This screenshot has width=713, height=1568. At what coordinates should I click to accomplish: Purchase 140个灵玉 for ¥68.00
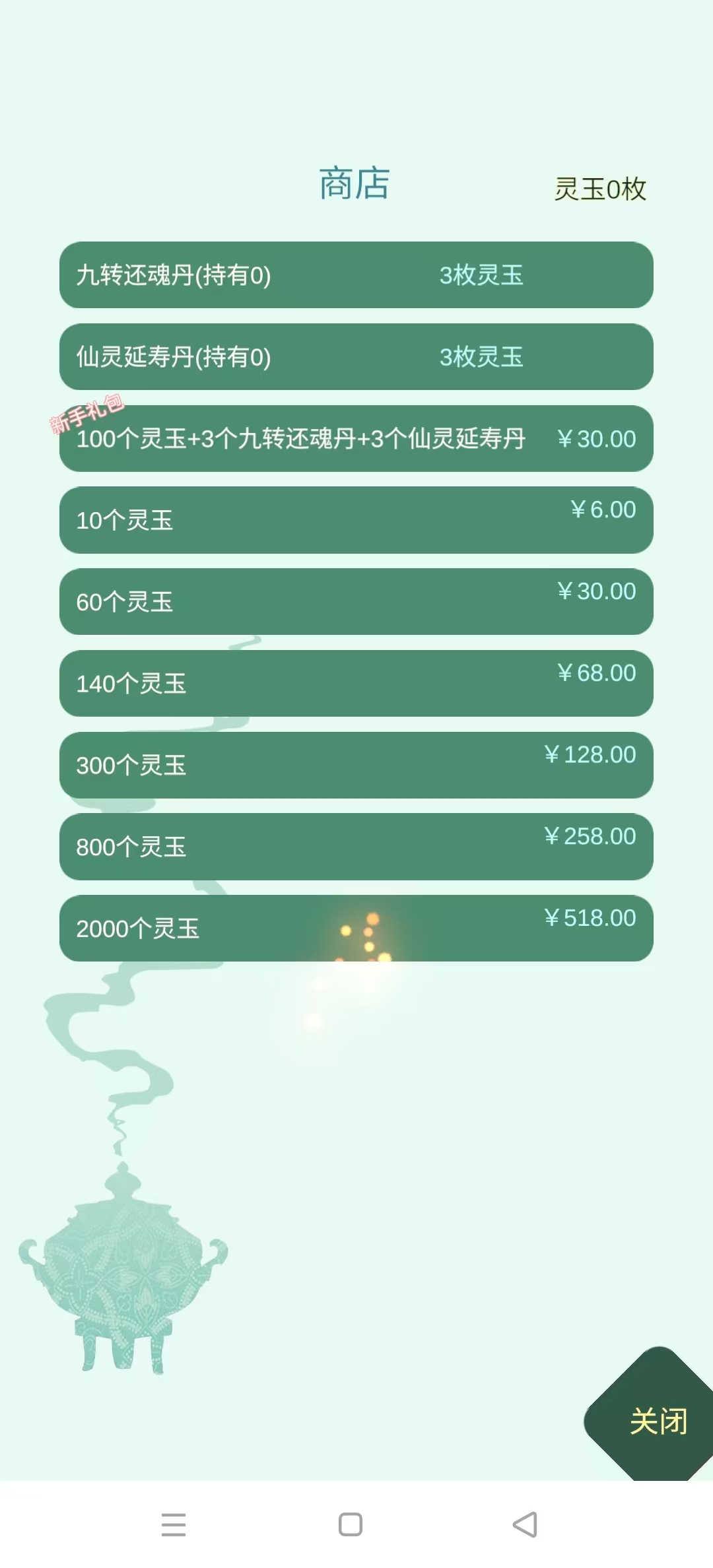click(356, 683)
